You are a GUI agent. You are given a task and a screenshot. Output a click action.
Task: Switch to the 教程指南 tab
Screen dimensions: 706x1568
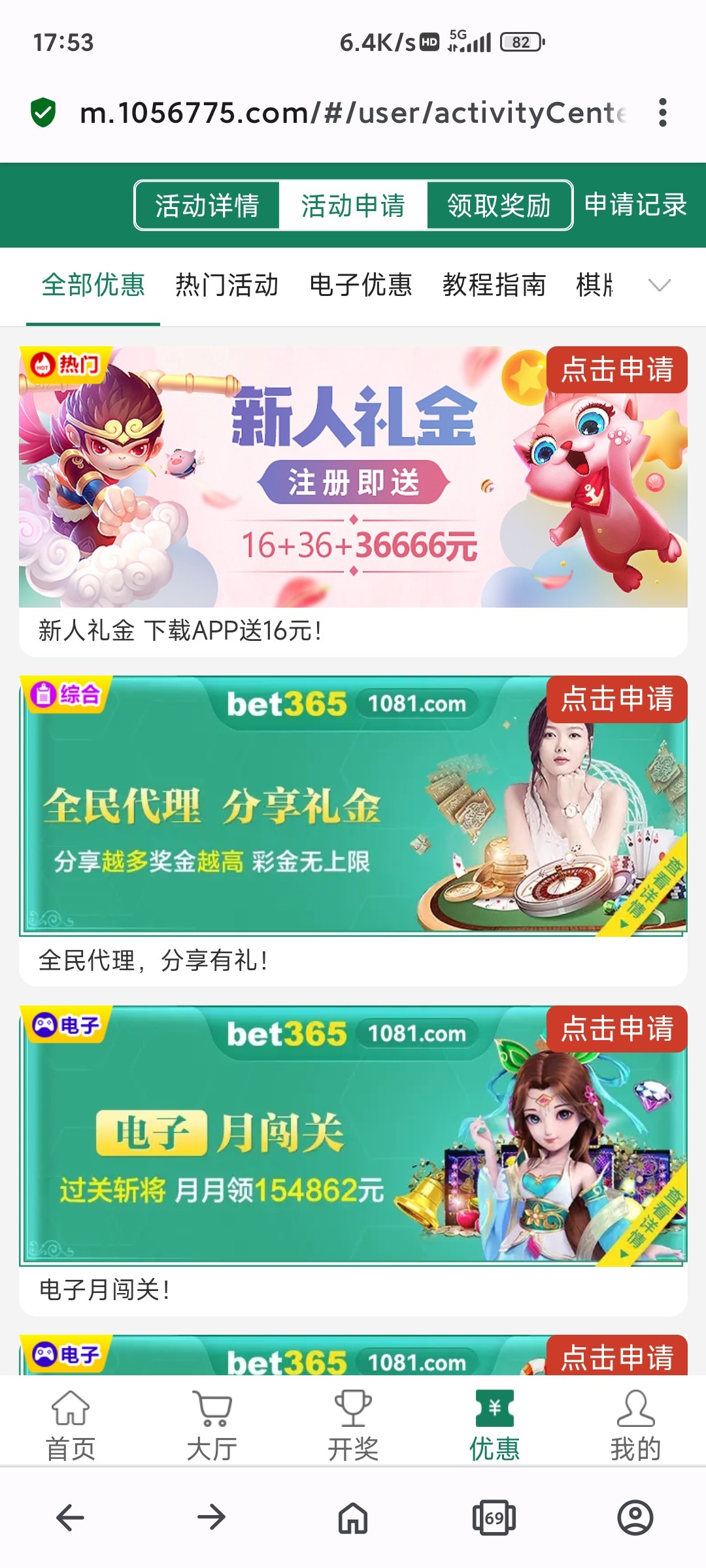[x=495, y=286]
